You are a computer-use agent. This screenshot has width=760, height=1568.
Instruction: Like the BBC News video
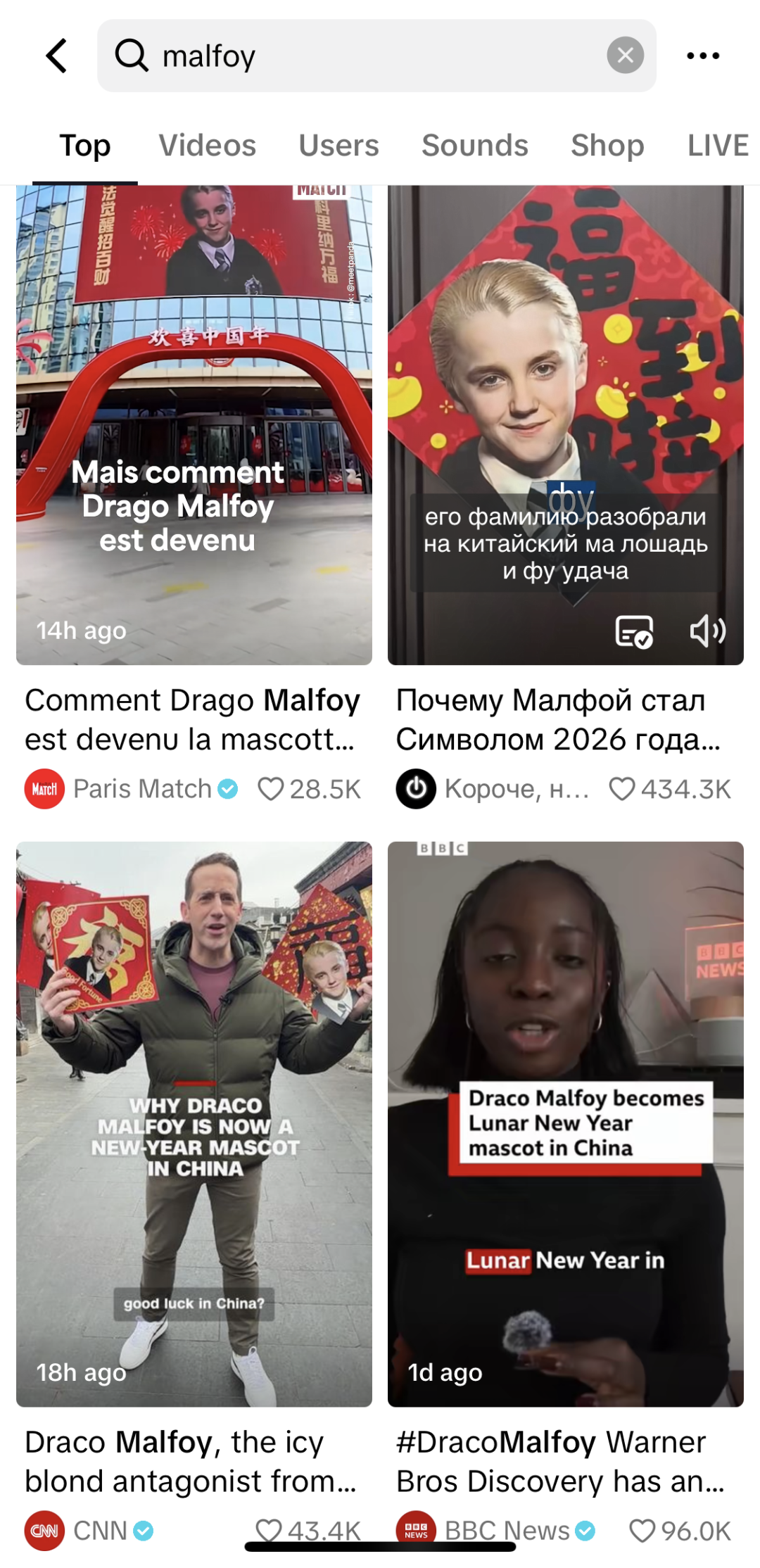pos(642,1531)
